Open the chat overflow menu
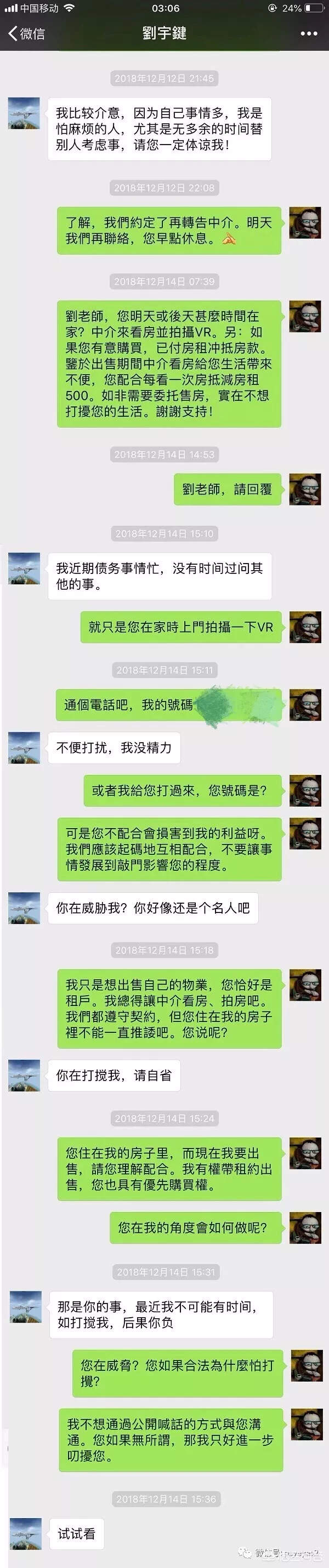This screenshot has height=1568, width=329. coord(309,33)
